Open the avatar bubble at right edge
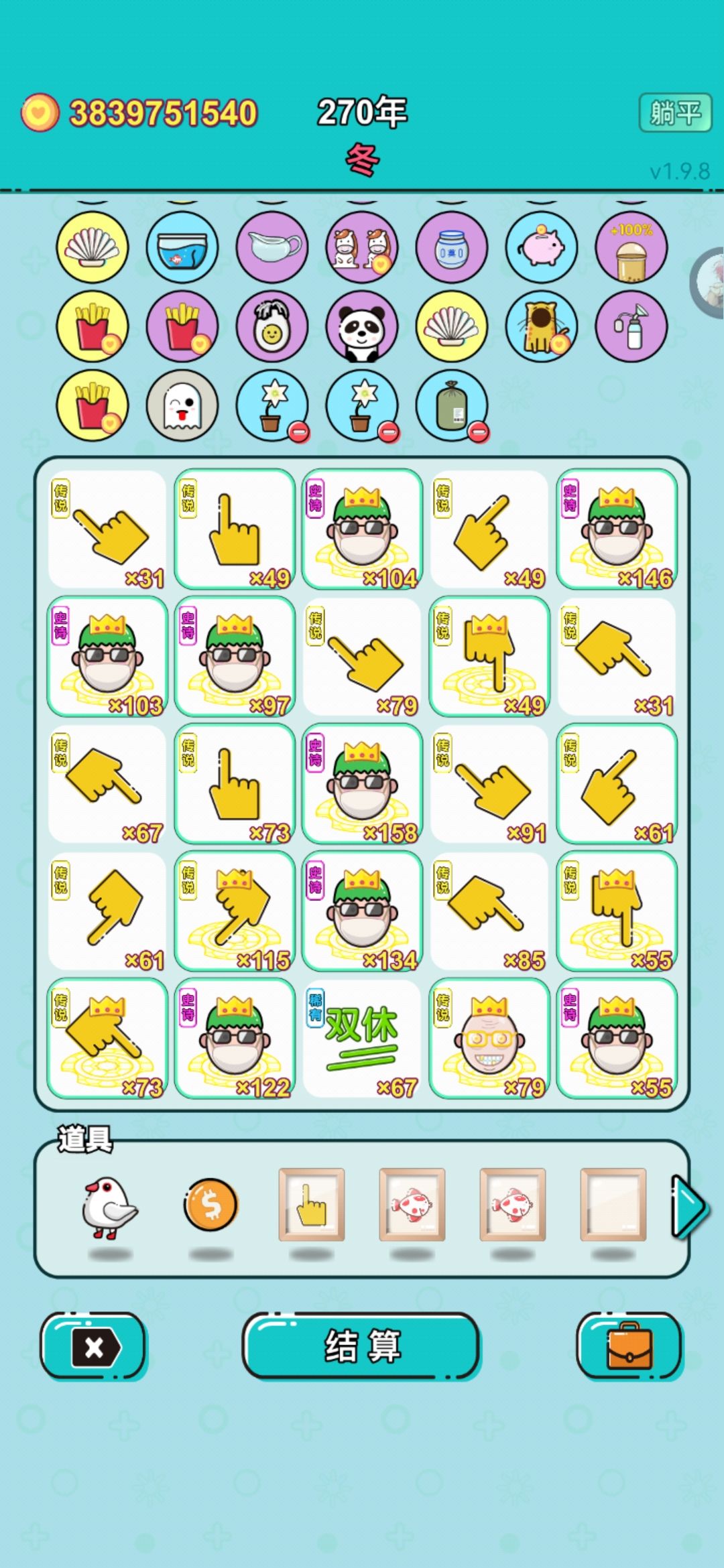The width and height of the screenshot is (724, 1568). coord(708,283)
